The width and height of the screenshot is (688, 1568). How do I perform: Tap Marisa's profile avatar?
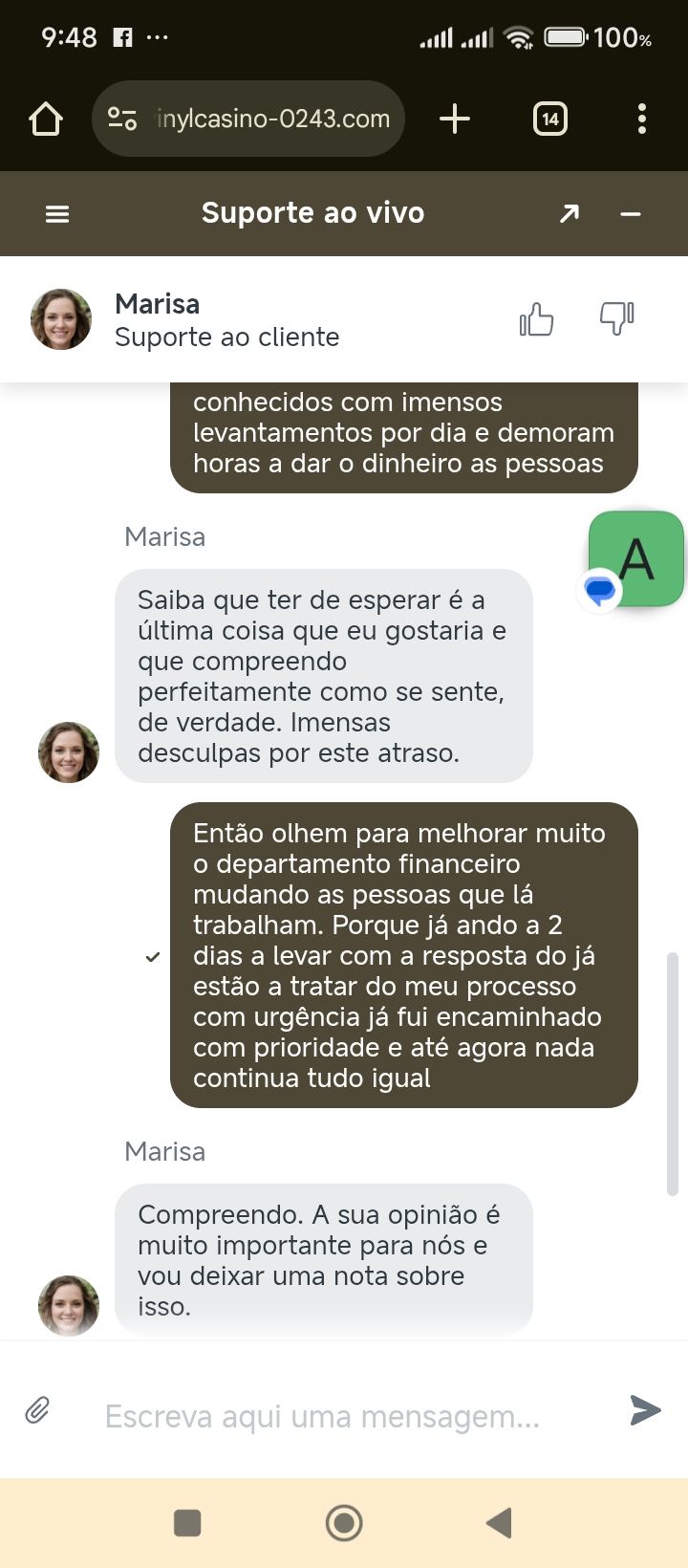point(60,318)
